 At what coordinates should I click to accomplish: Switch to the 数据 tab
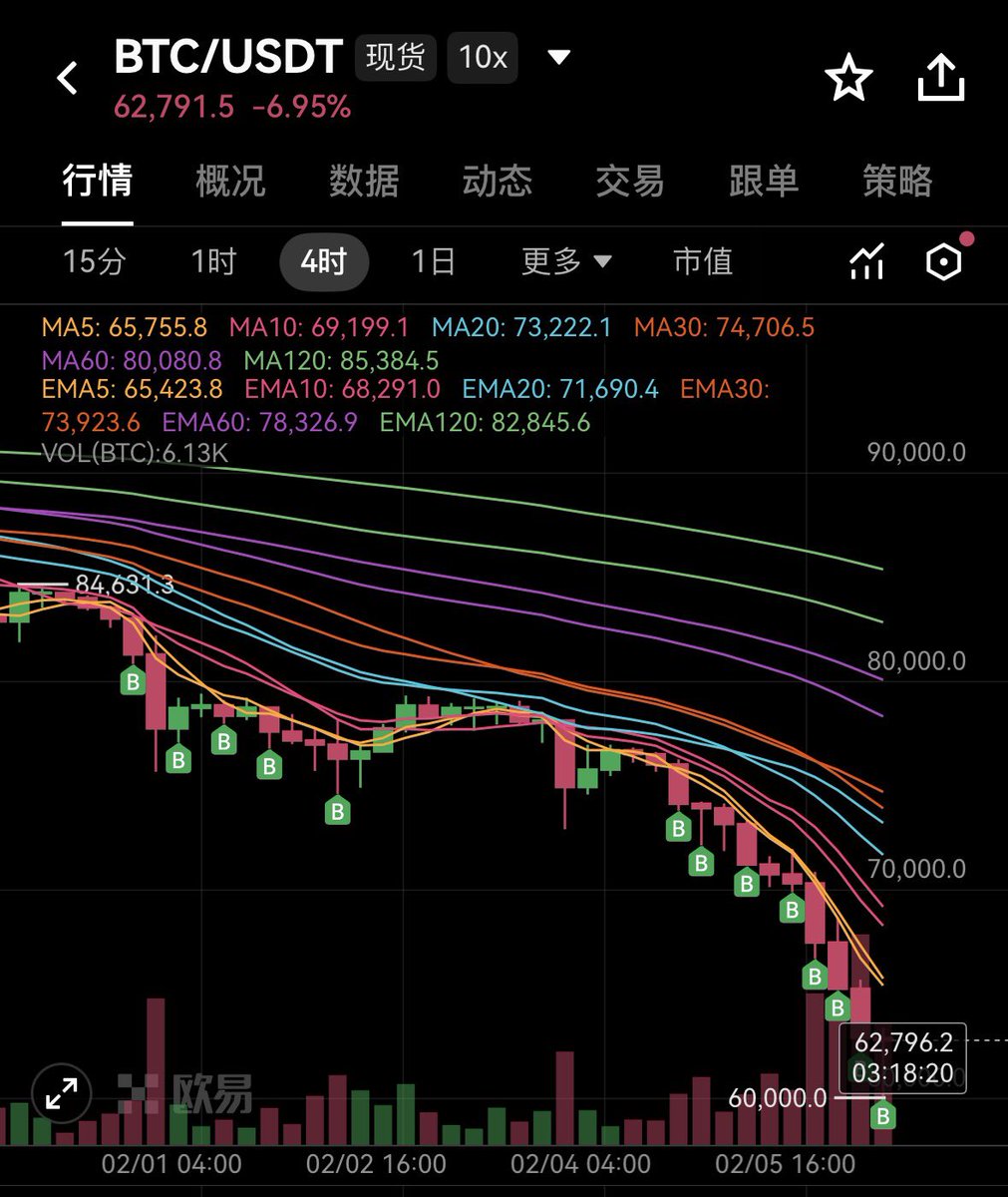click(x=364, y=182)
